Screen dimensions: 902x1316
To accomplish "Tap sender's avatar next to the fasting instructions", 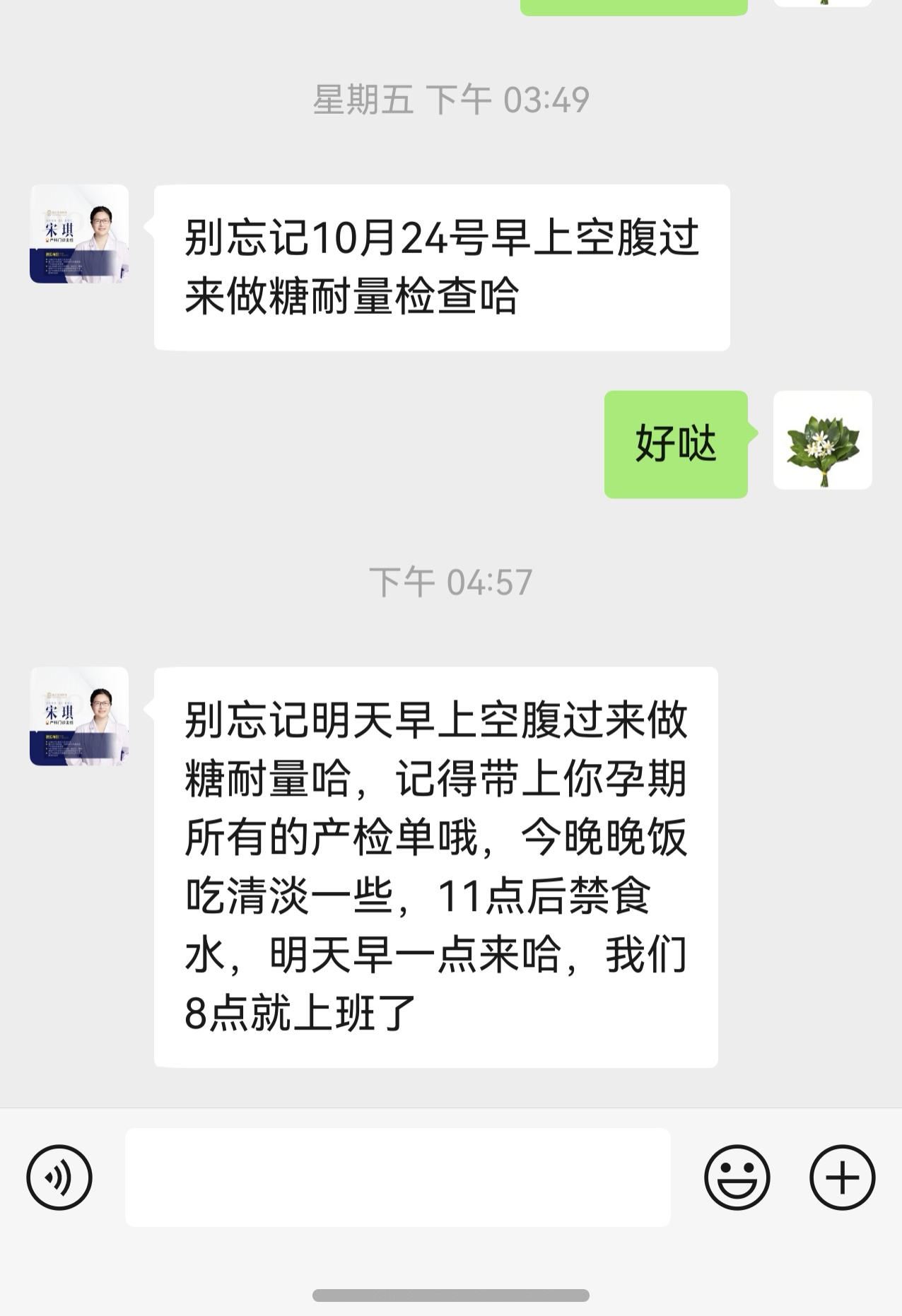I will coord(79,716).
